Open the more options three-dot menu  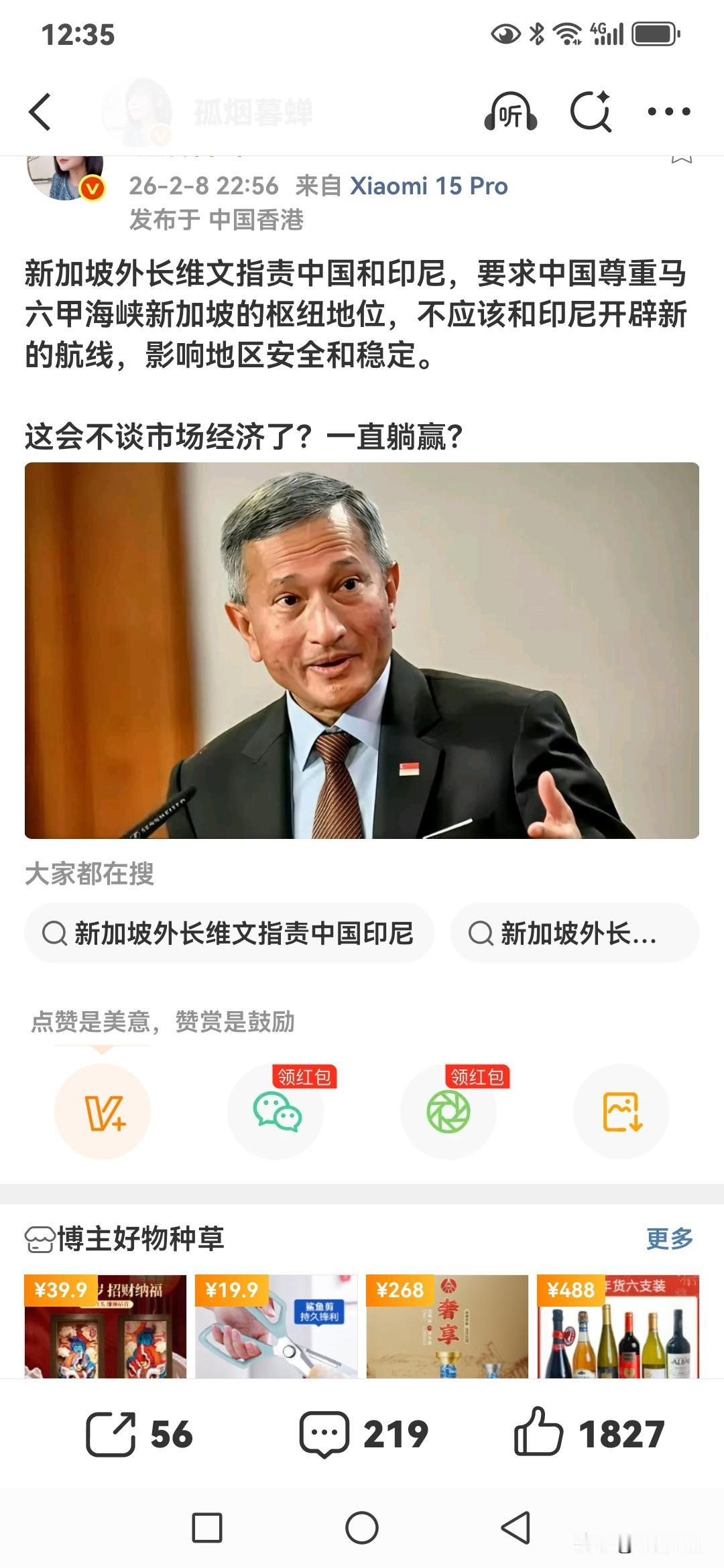(x=667, y=113)
